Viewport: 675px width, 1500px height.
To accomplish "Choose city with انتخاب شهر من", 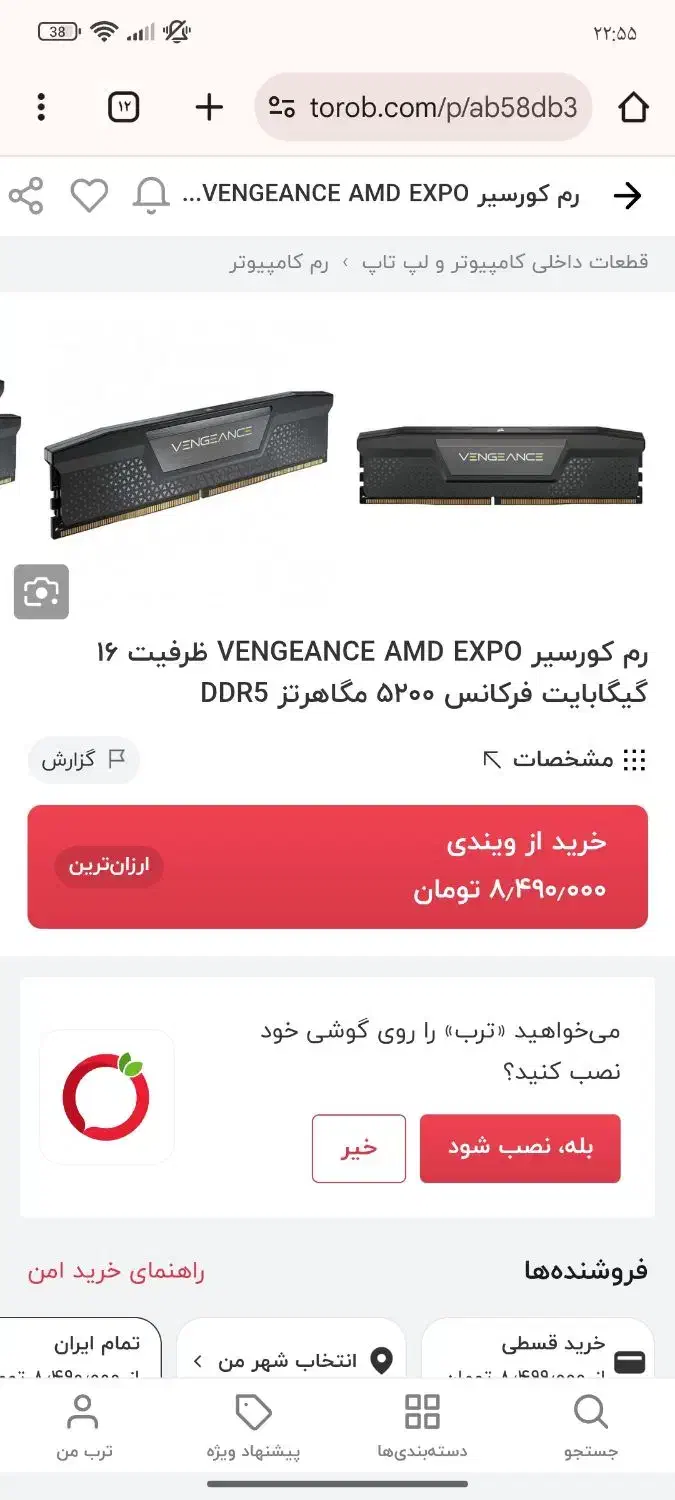I will (x=290, y=1360).
